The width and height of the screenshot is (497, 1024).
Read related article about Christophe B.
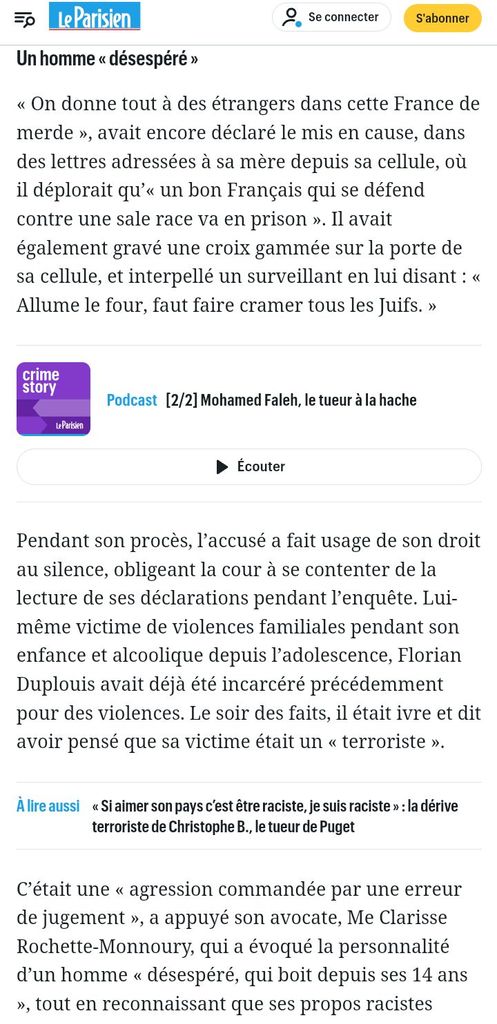275,816
